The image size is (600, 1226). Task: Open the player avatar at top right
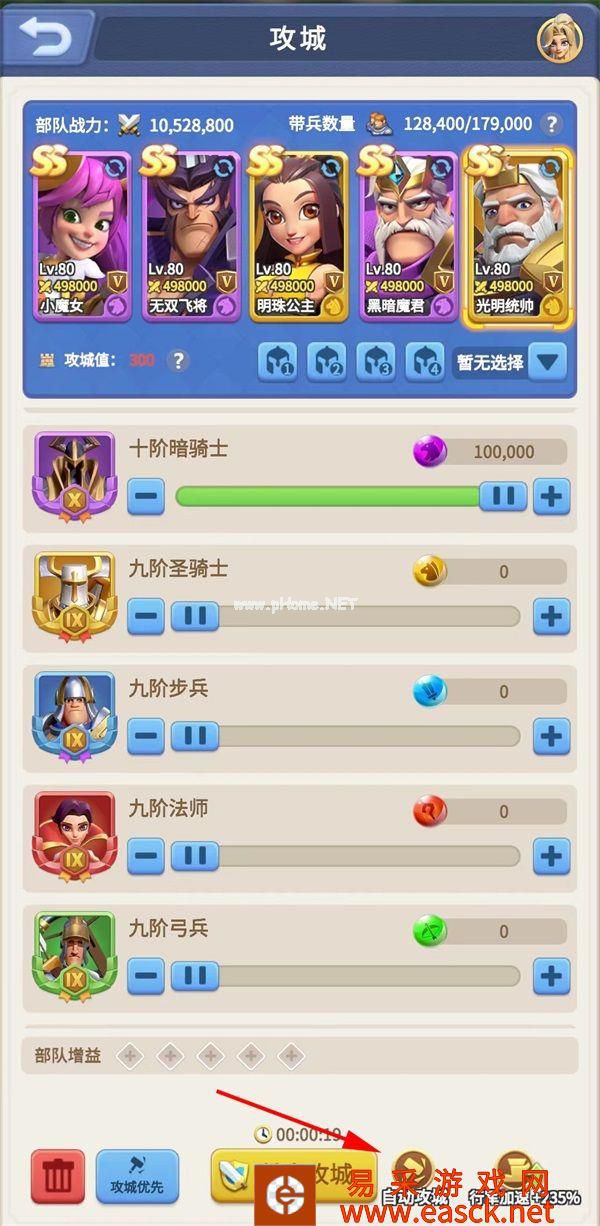pyautogui.click(x=560, y=40)
